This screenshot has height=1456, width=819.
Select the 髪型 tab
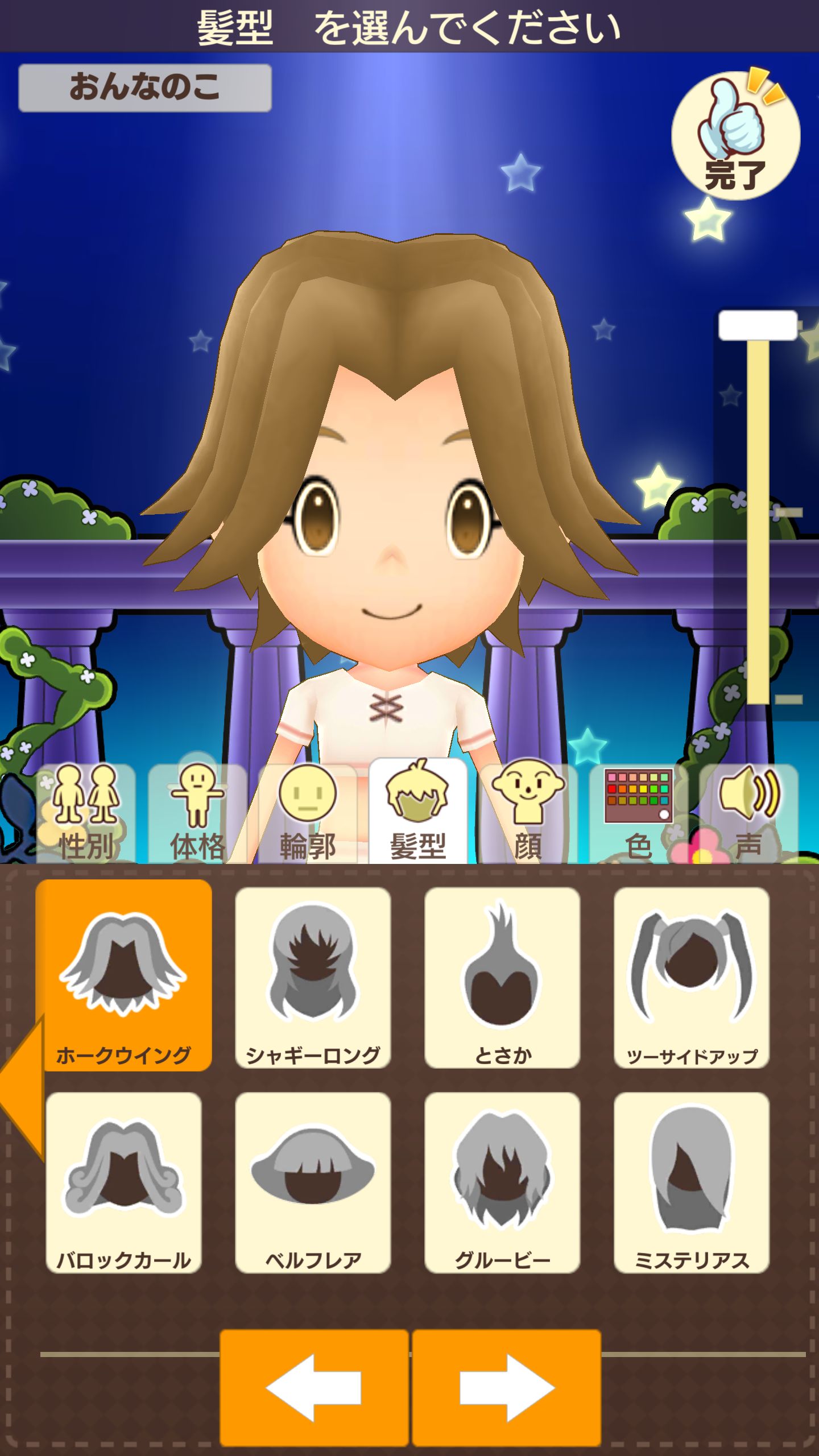418,813
